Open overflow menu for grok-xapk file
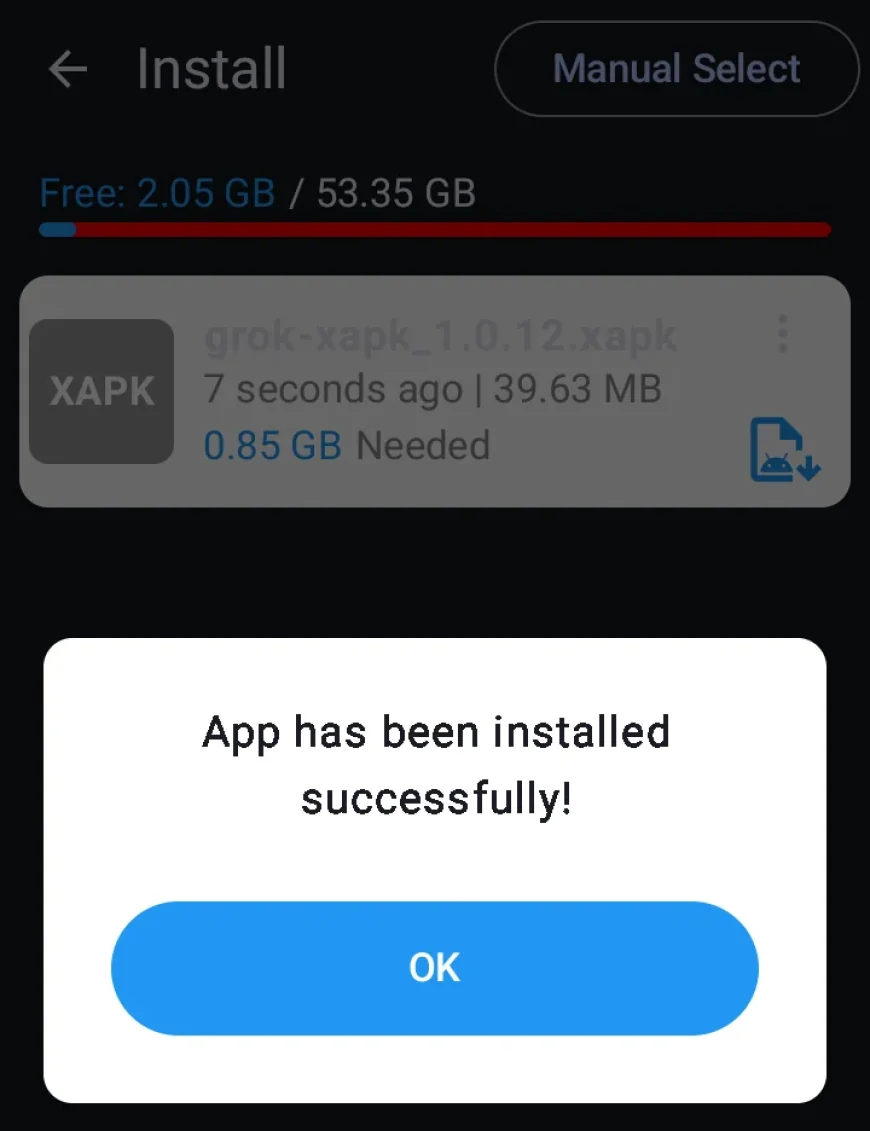This screenshot has width=870, height=1131. click(x=783, y=334)
